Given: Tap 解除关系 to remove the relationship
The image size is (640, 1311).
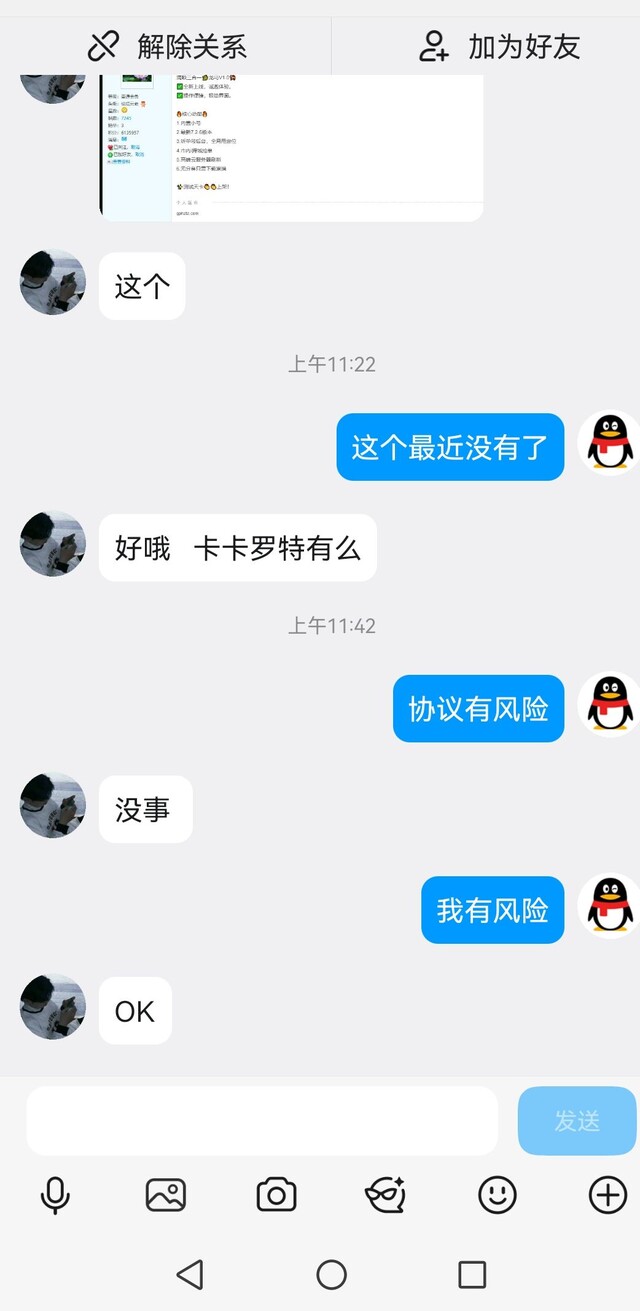Looking at the screenshot, I should tap(166, 46).
